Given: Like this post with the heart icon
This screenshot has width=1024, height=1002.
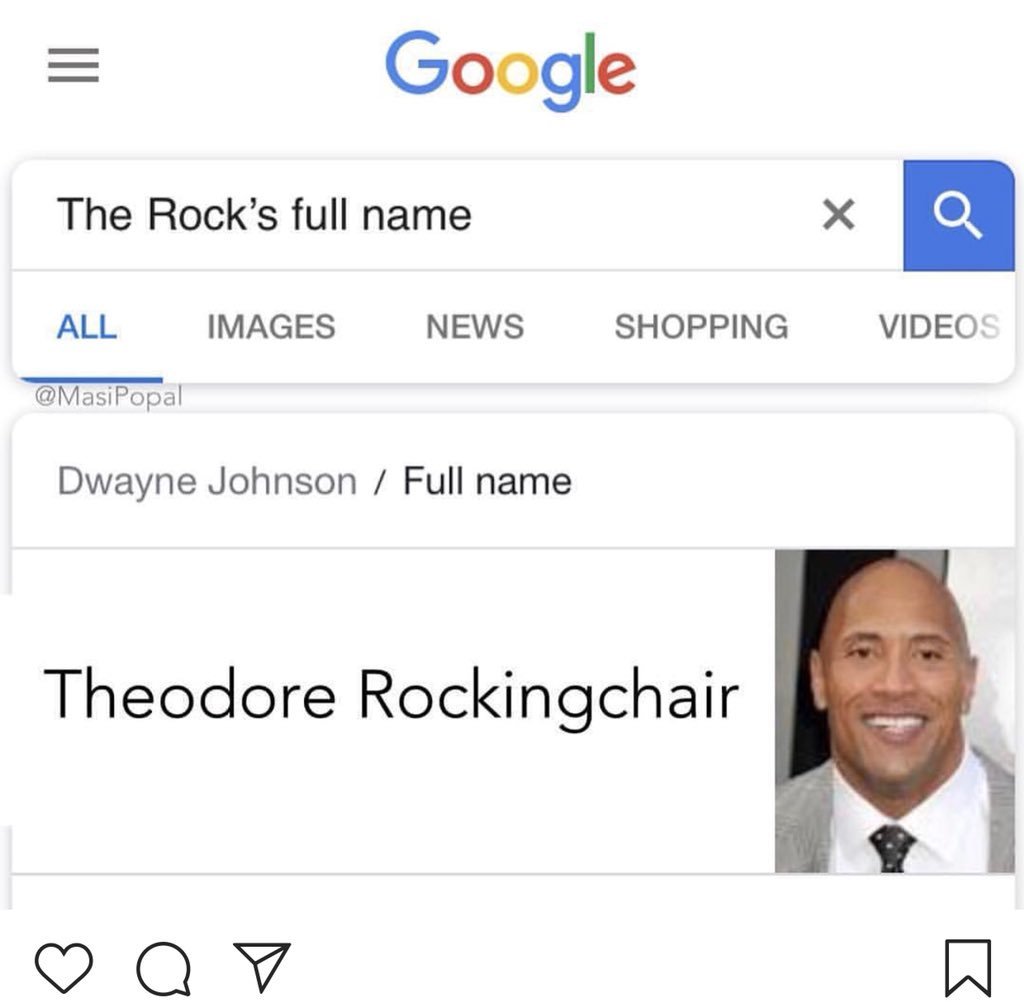Looking at the screenshot, I should [64, 967].
